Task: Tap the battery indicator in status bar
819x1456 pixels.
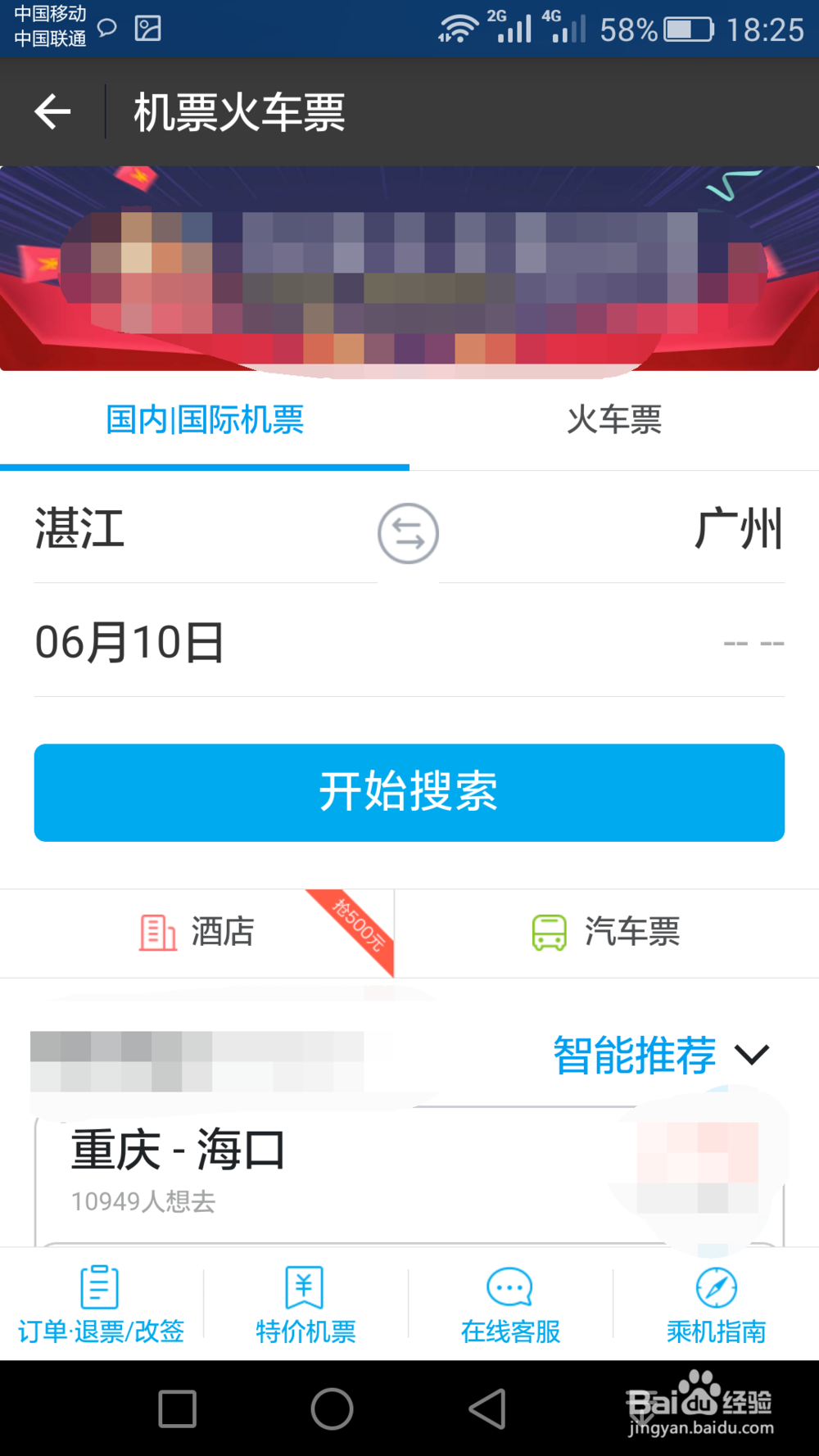Action: point(688,27)
